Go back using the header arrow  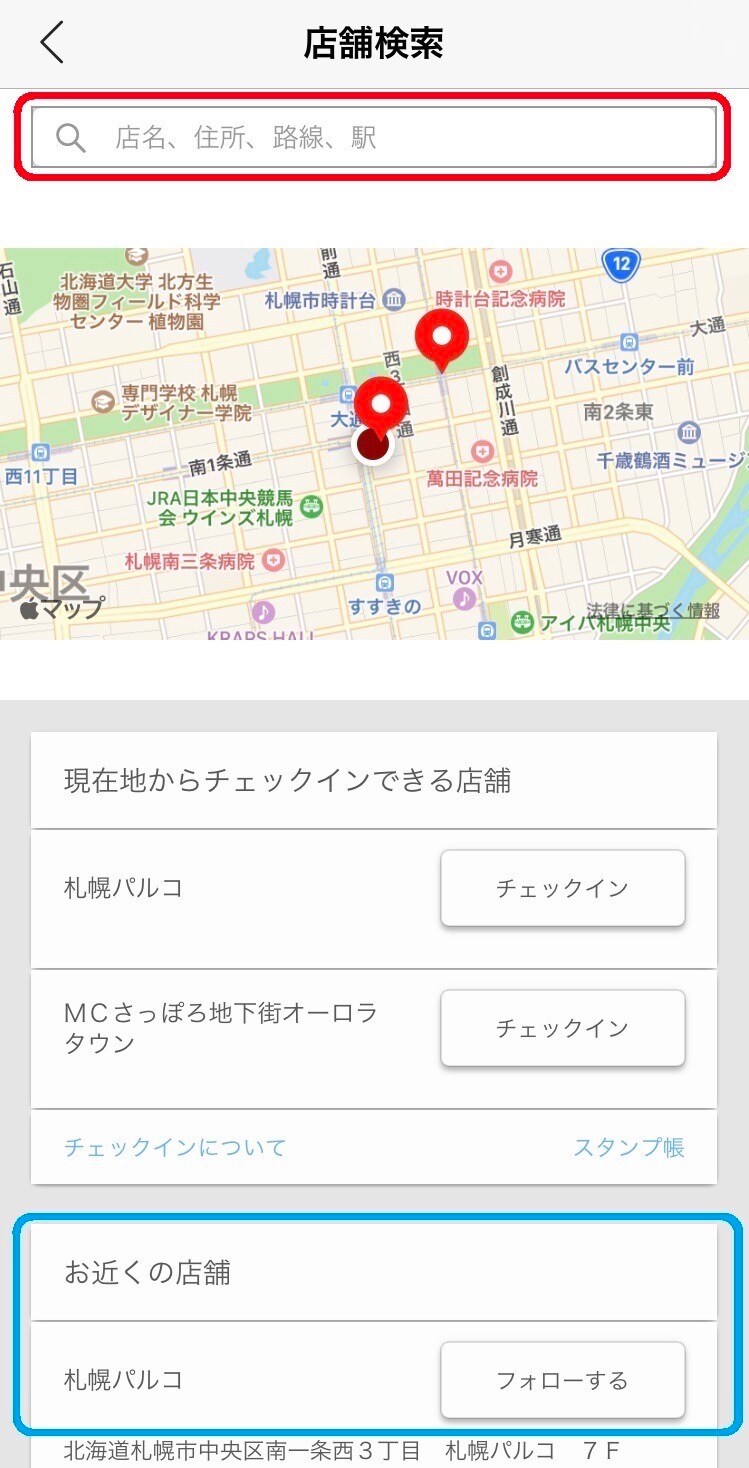tap(52, 43)
